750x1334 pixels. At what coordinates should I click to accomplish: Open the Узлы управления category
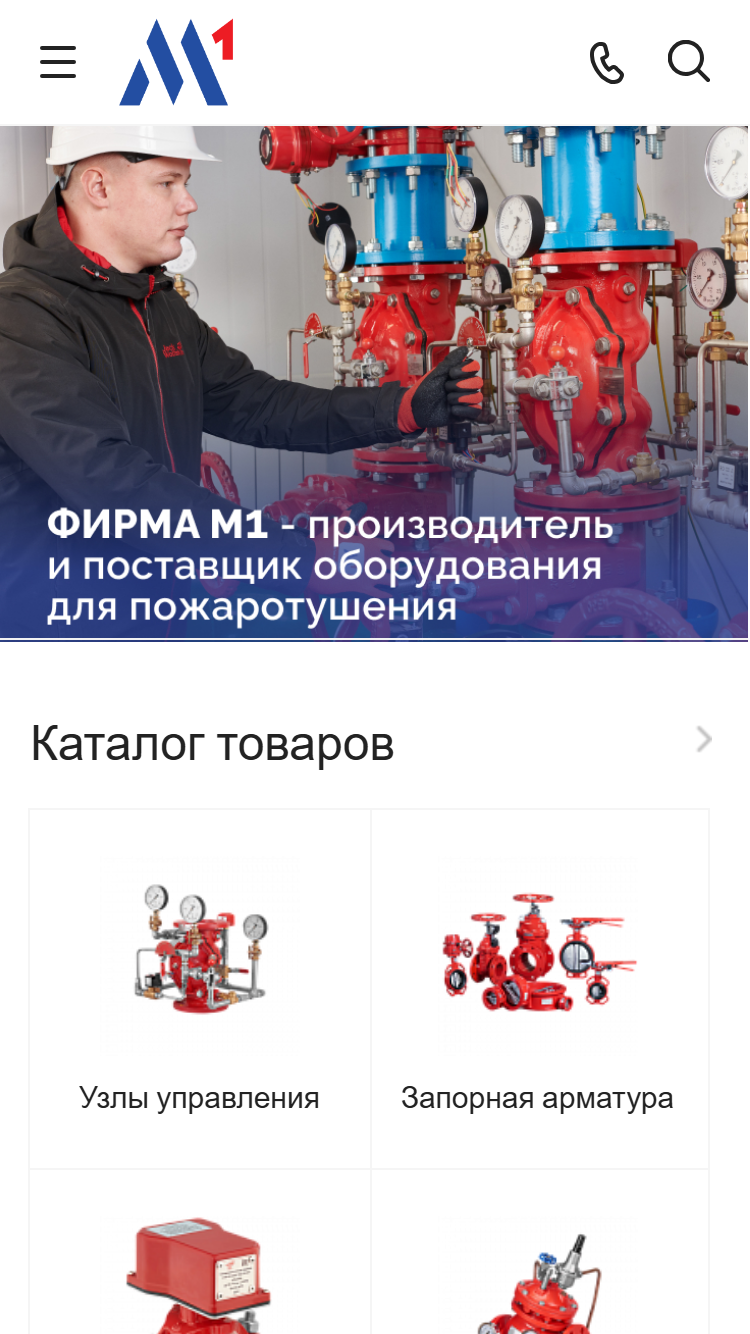(x=200, y=989)
